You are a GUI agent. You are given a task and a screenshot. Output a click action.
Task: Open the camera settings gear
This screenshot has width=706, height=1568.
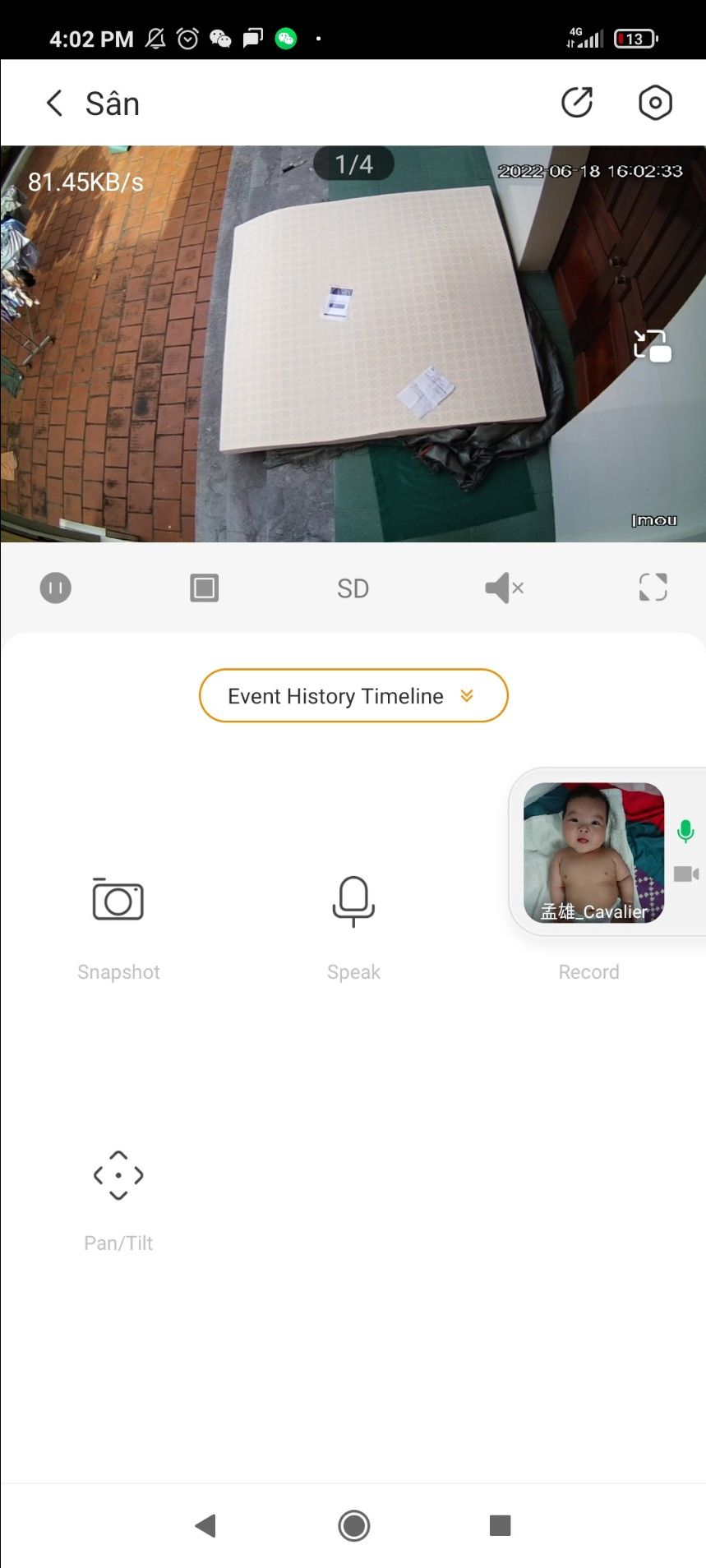[655, 103]
